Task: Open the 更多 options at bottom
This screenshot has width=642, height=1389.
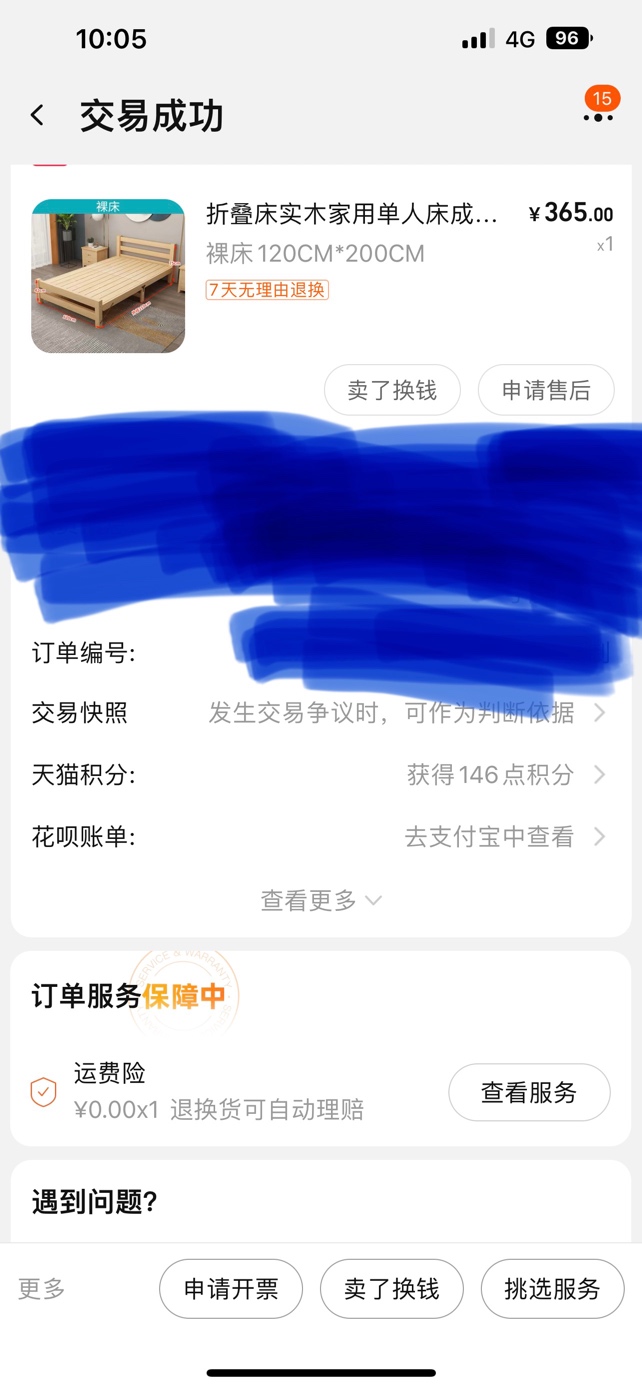Action: click(x=42, y=1289)
